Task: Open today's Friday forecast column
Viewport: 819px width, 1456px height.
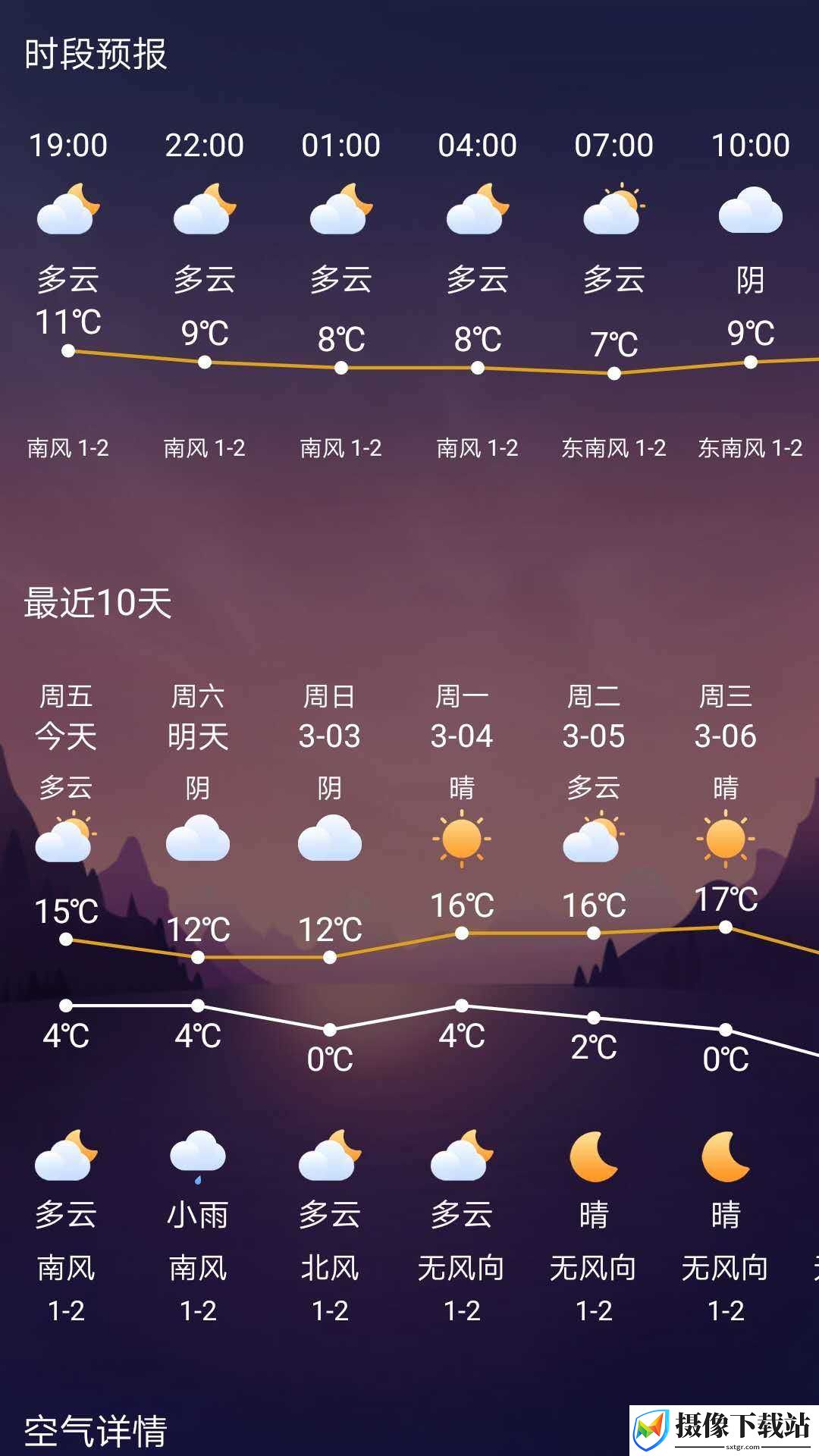Action: coord(66,1003)
